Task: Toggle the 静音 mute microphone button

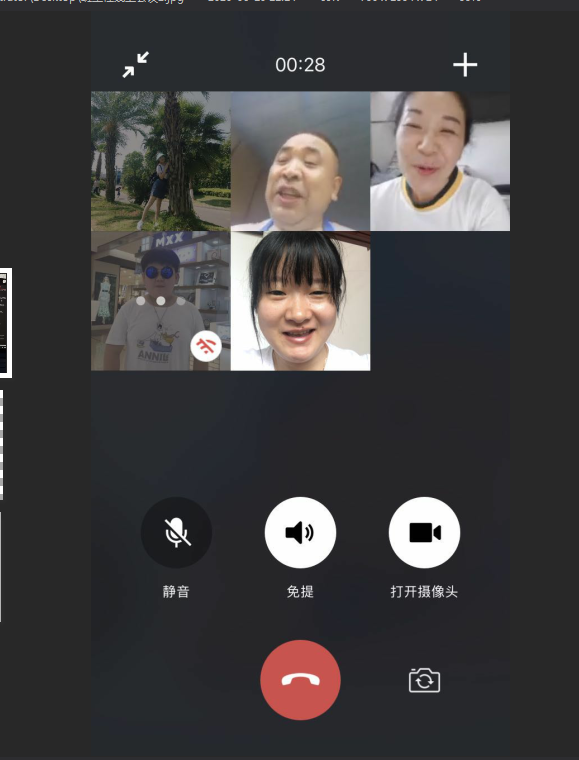Action: [176, 532]
